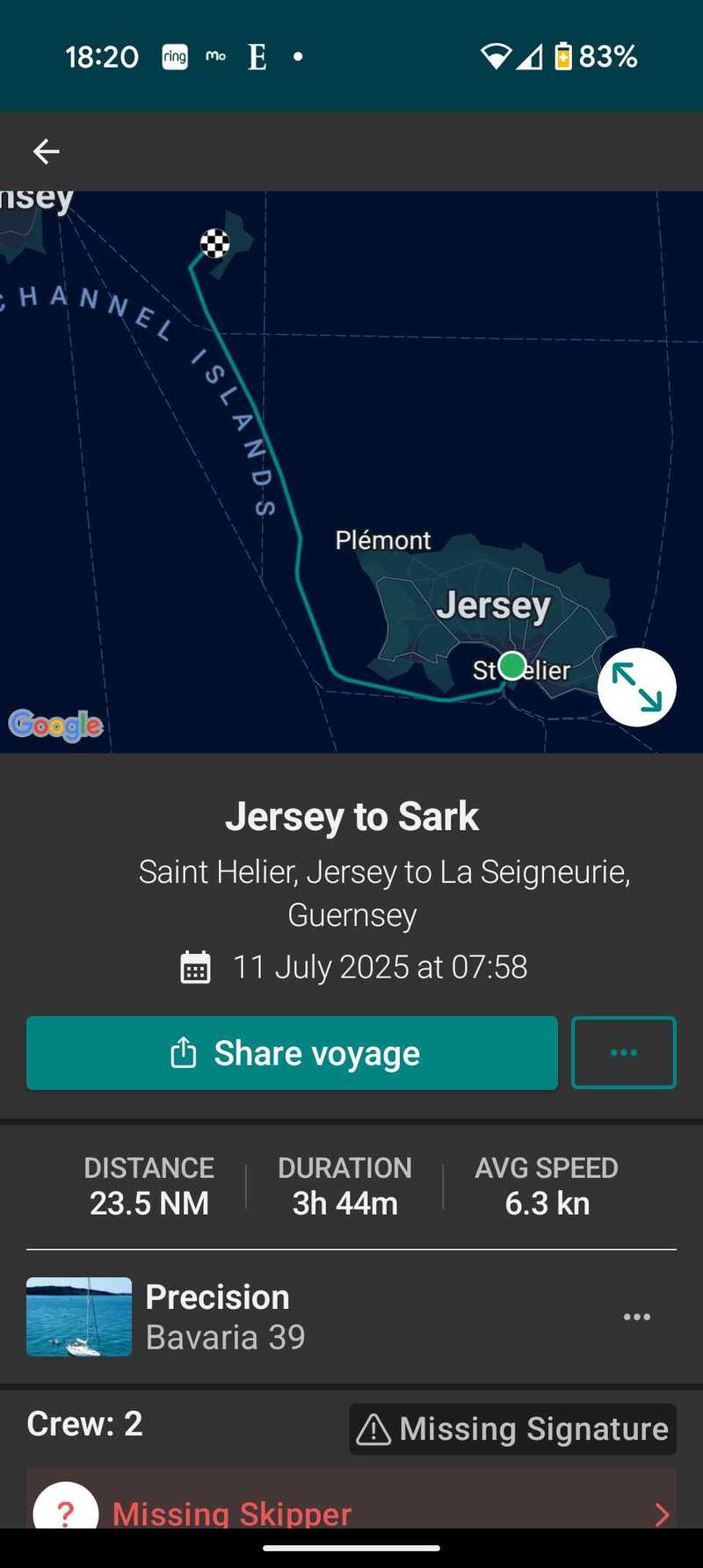Open the Precision Bavaria 39 boat card
The width and height of the screenshot is (703, 1568).
click(x=351, y=1317)
